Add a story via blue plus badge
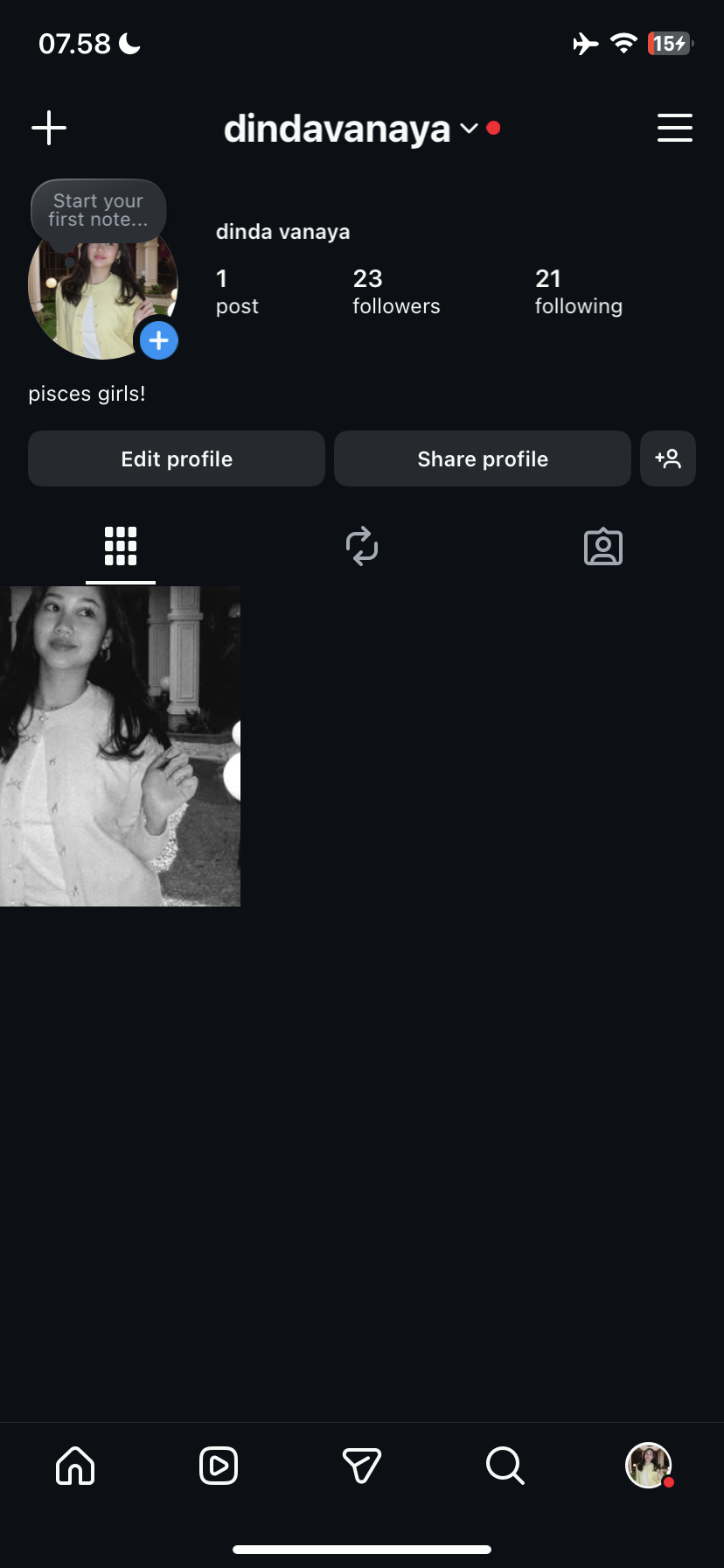 tap(159, 340)
